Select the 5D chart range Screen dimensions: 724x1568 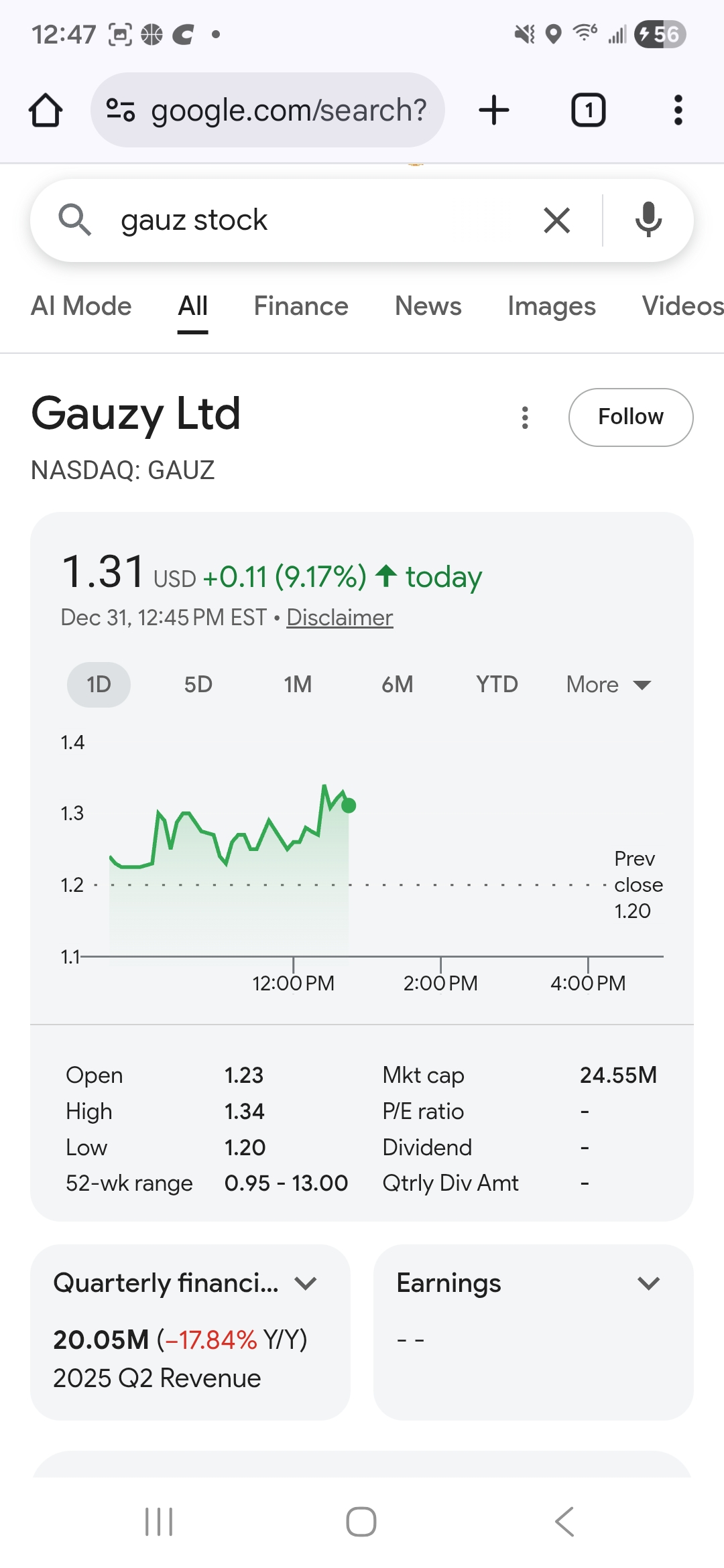[198, 685]
